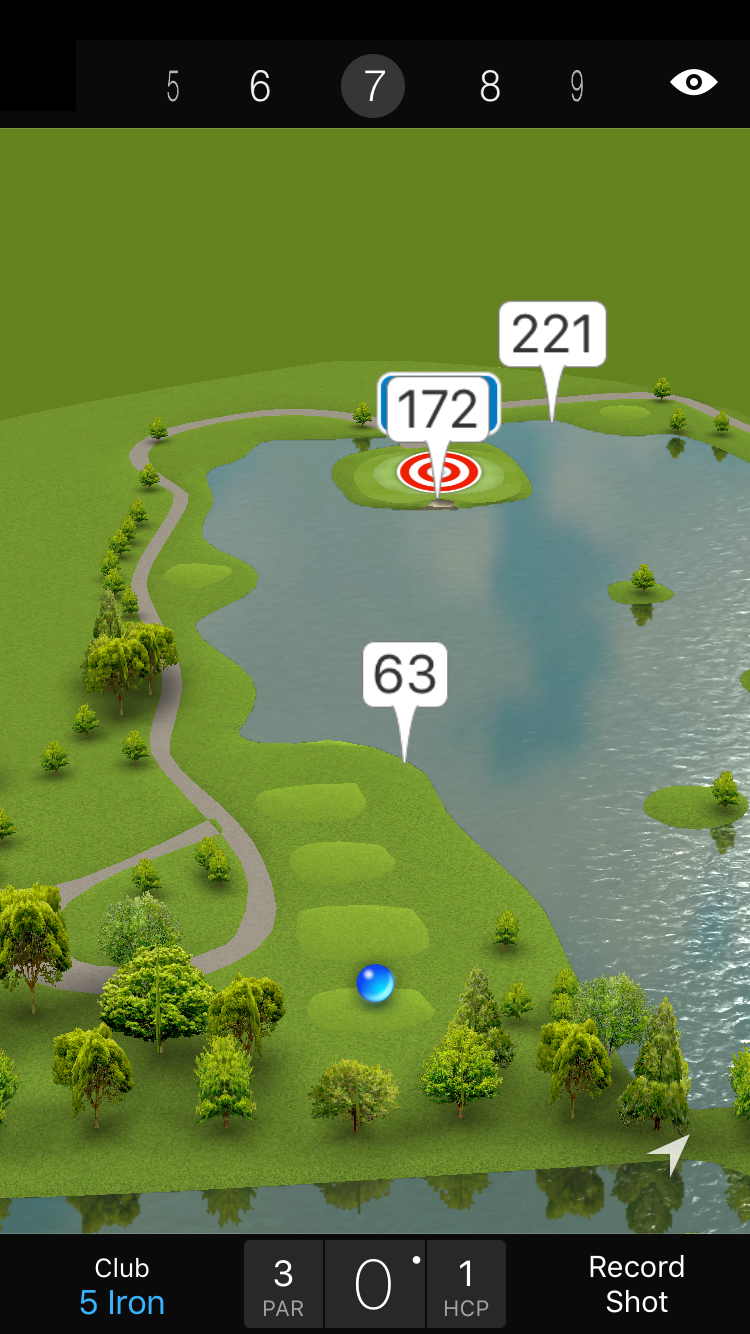The width and height of the screenshot is (750, 1334).
Task: Tap the blue ball position marker
Action: [375, 983]
